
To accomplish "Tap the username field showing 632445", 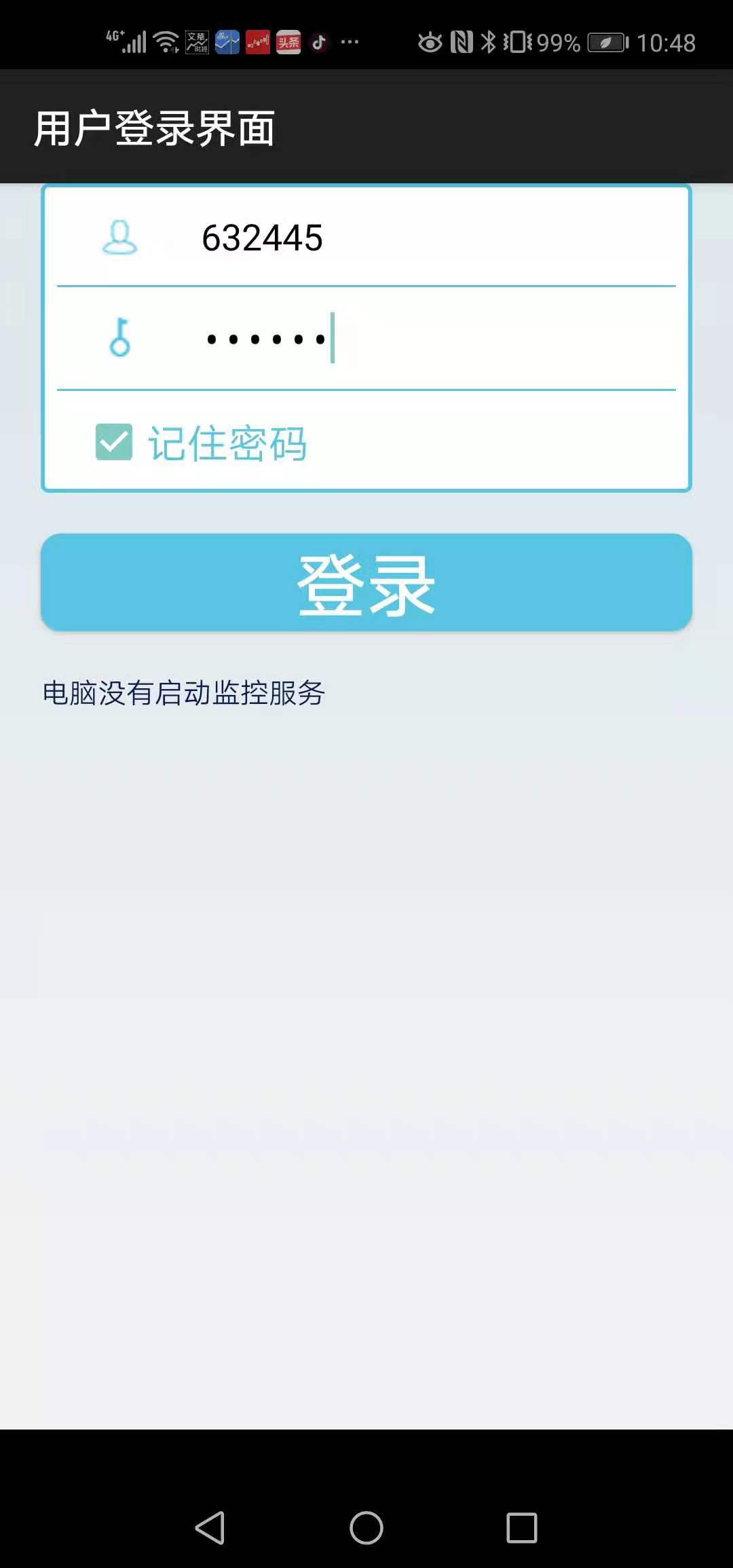I will pyautogui.click(x=407, y=238).
